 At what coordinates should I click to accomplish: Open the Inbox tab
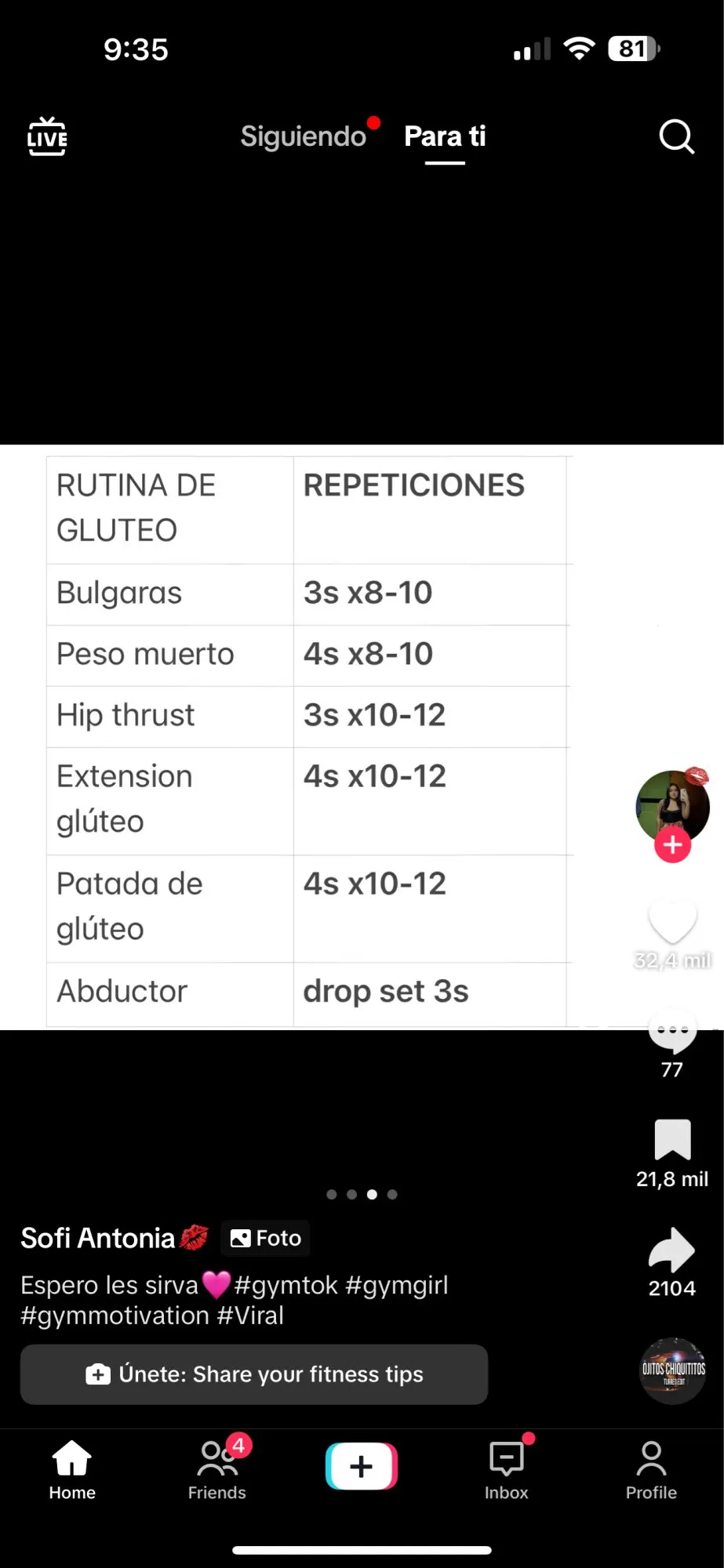click(507, 1471)
